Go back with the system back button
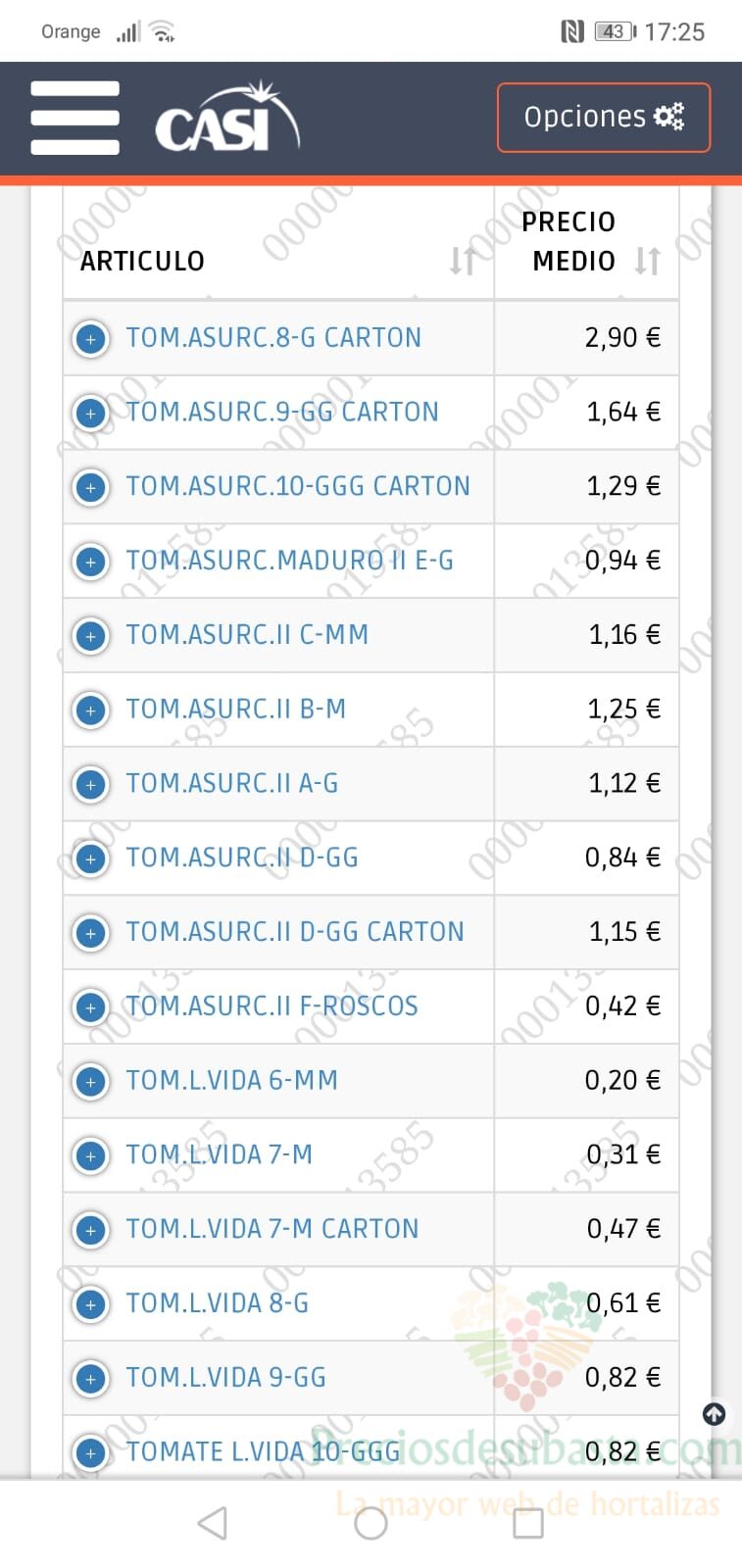742x1568 pixels. click(213, 1523)
